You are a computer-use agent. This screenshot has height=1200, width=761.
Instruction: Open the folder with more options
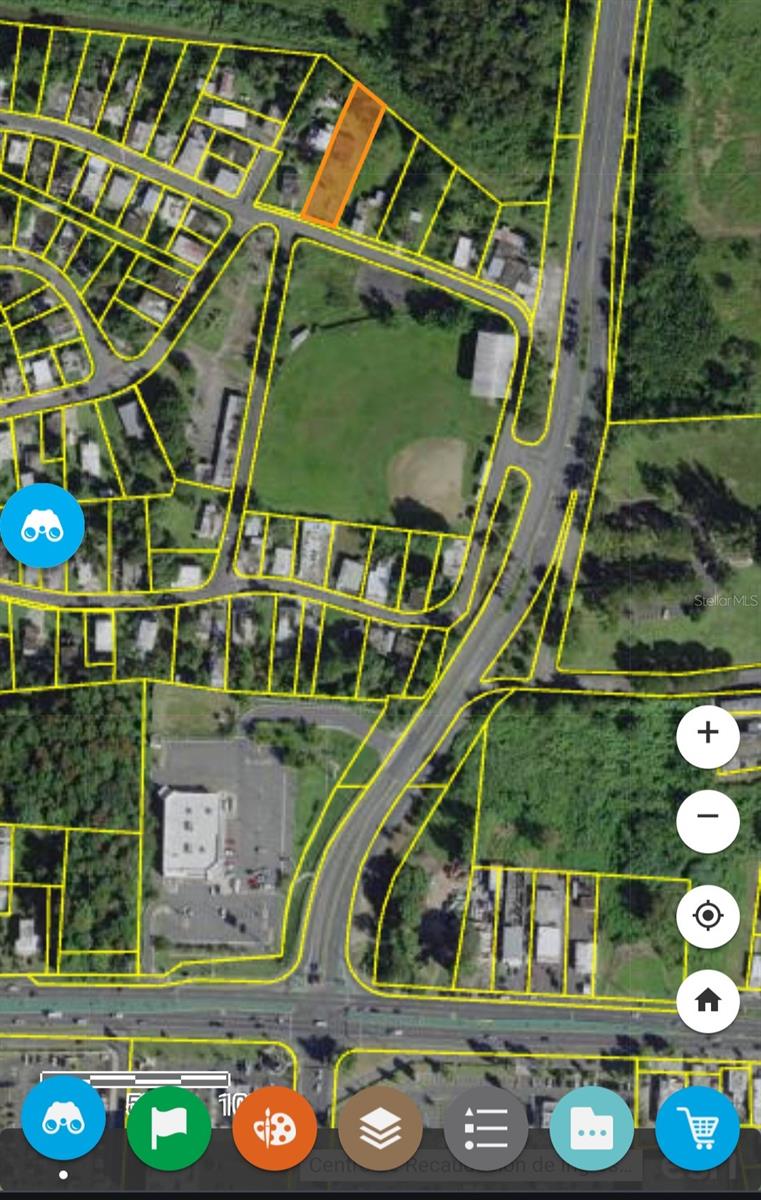pyautogui.click(x=591, y=1128)
